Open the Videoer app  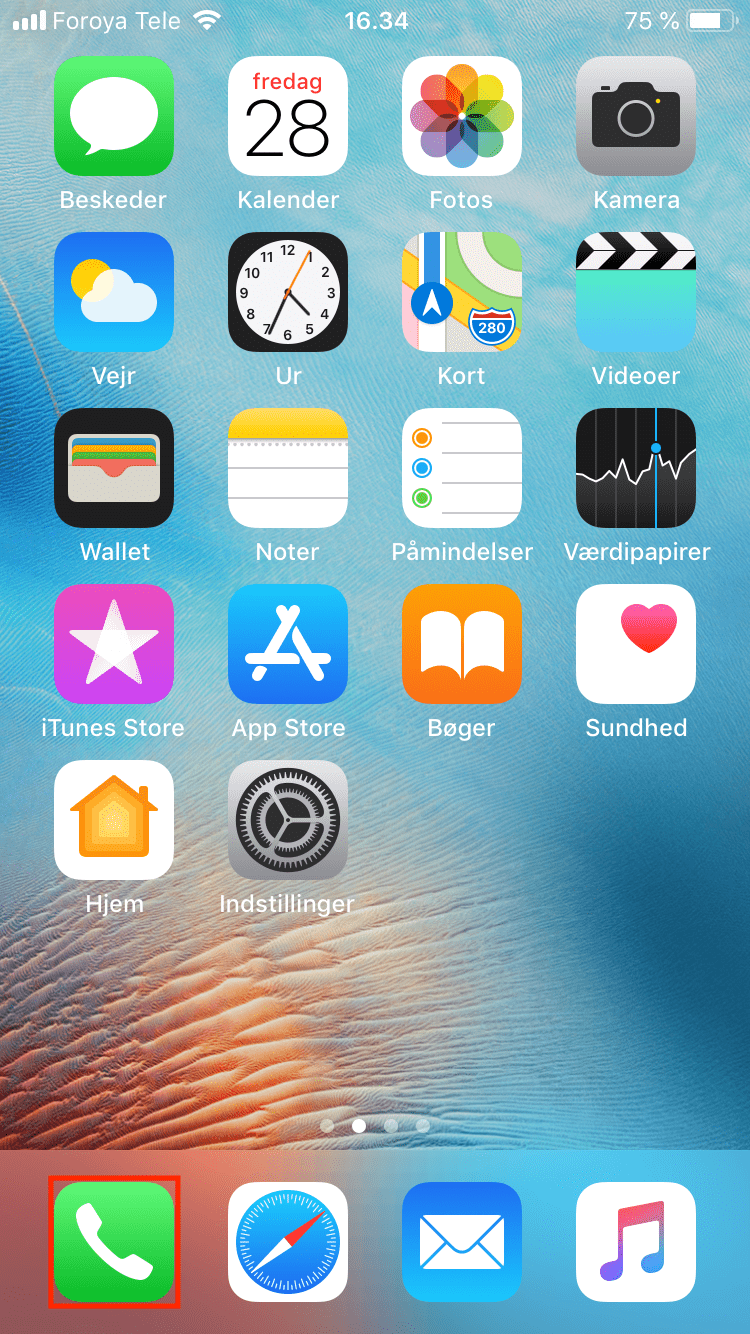point(635,292)
